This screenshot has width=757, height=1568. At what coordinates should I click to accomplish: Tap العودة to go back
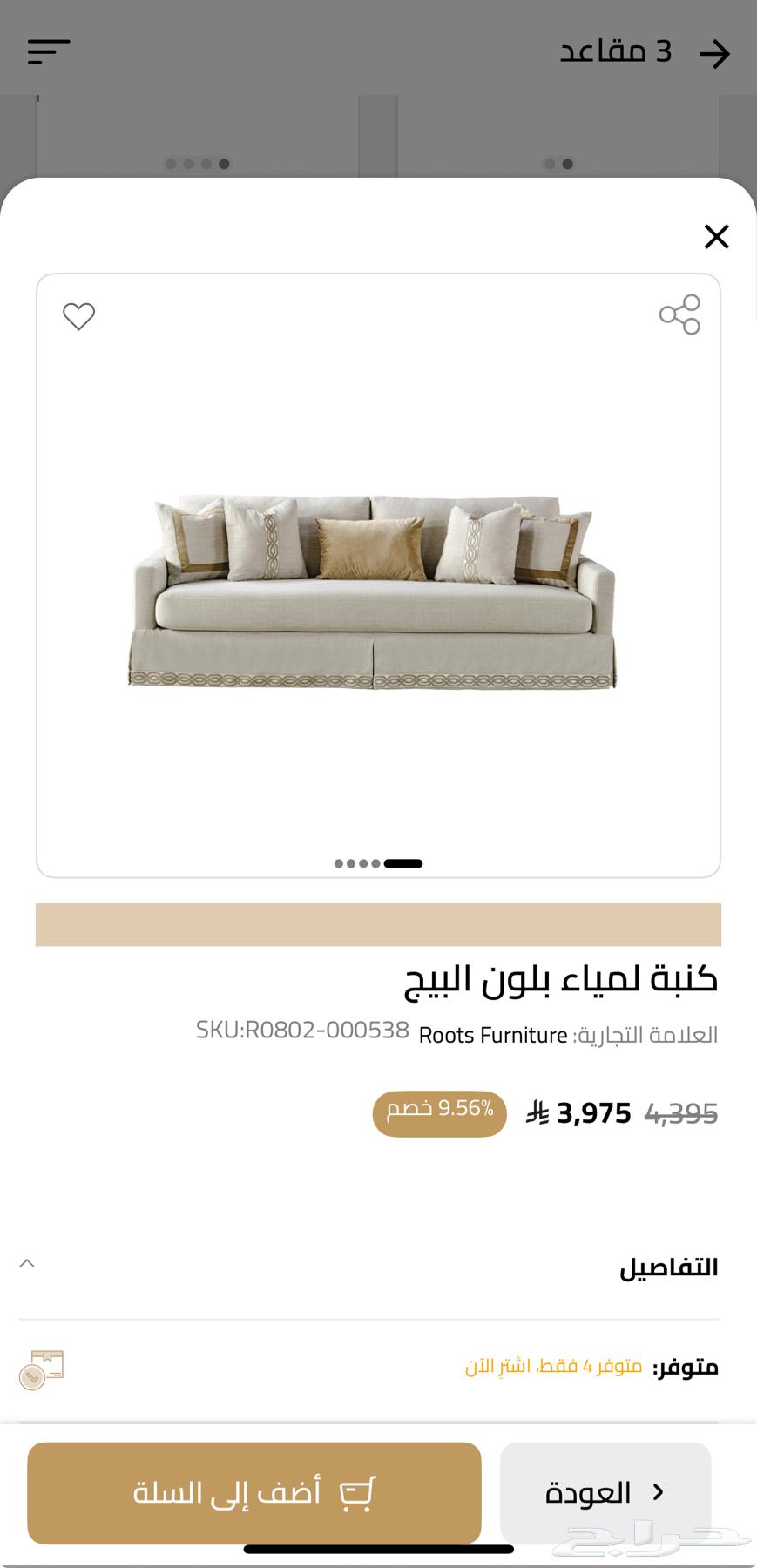tap(605, 1491)
